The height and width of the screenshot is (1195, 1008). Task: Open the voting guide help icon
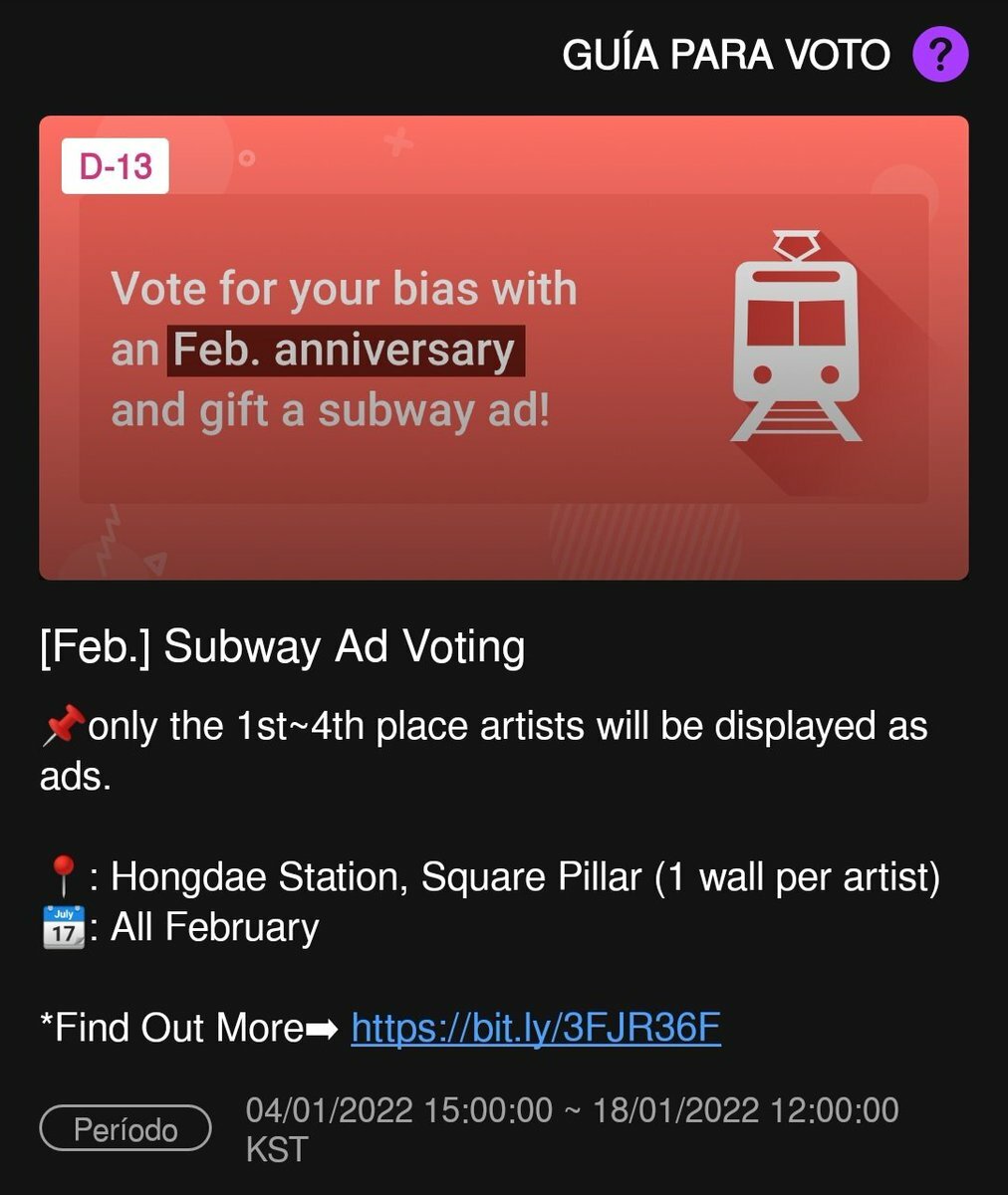[940, 55]
